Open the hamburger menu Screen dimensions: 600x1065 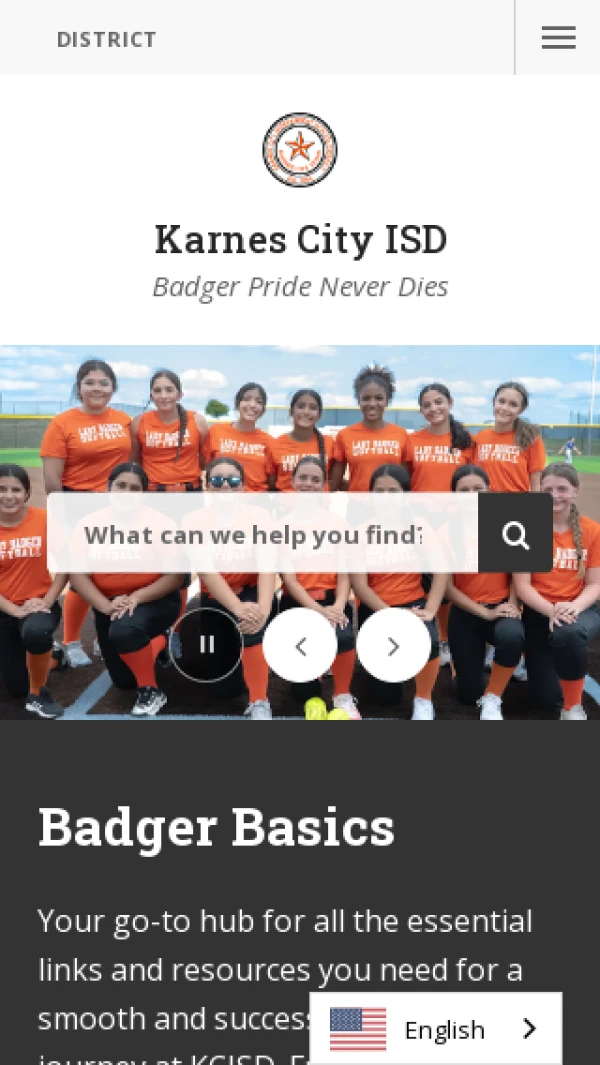point(558,38)
